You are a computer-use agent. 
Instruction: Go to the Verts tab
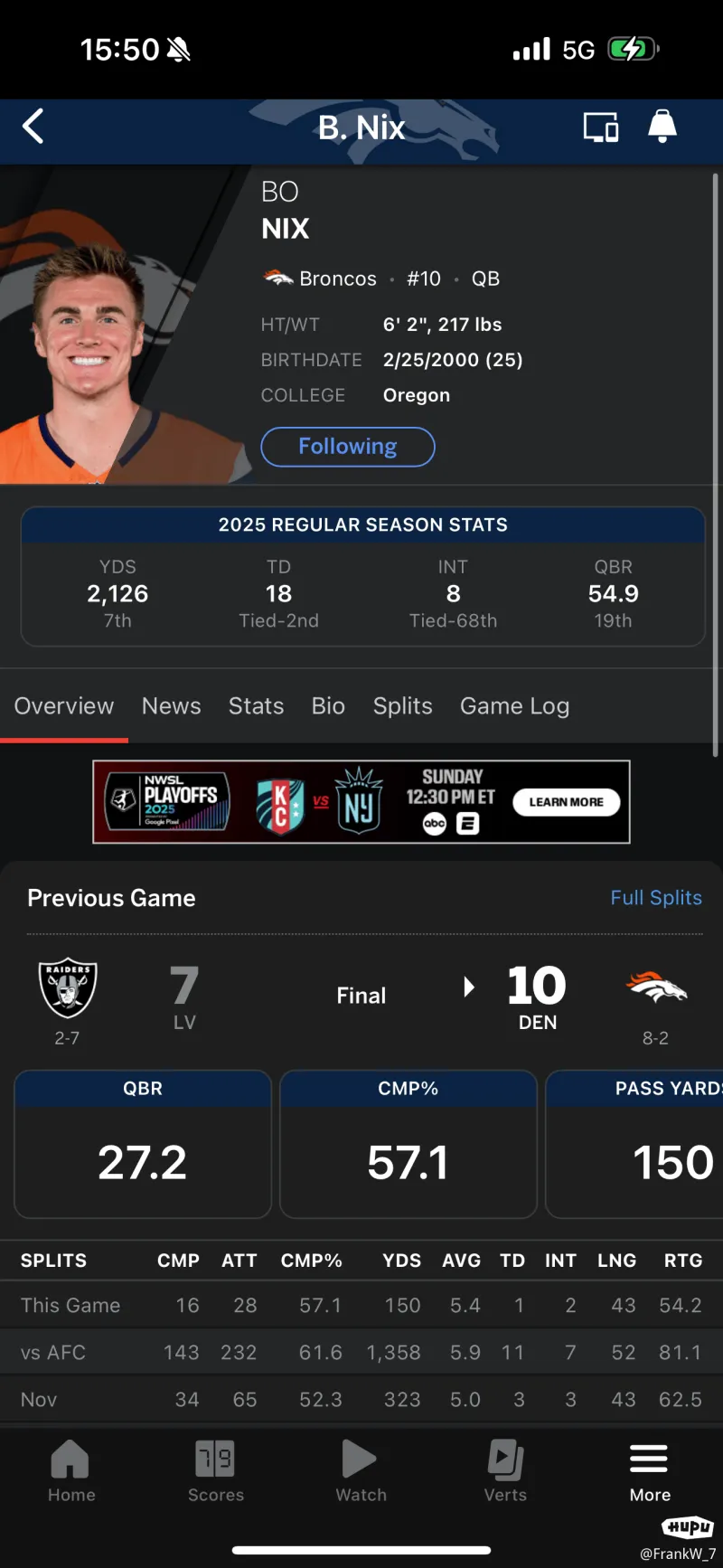click(x=505, y=1470)
